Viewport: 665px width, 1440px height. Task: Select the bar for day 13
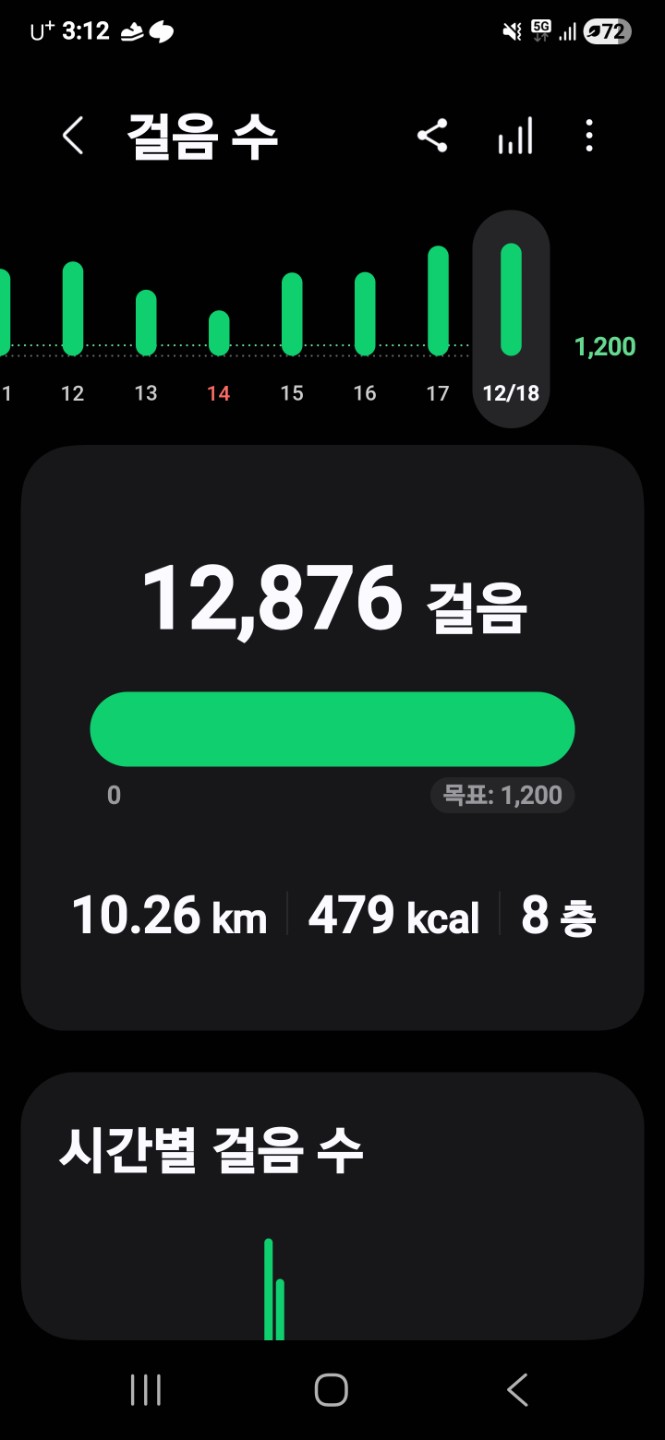[x=146, y=322]
